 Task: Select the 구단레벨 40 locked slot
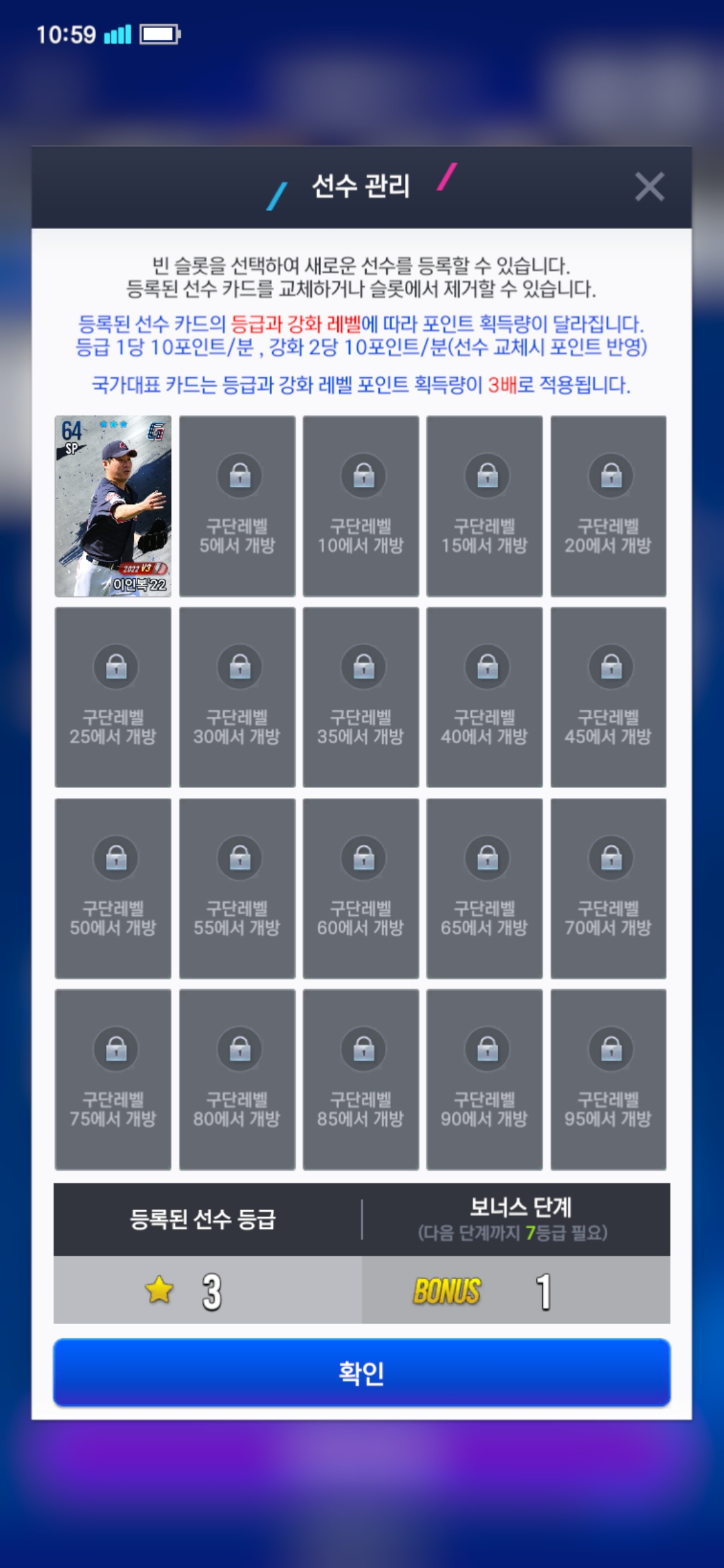484,697
